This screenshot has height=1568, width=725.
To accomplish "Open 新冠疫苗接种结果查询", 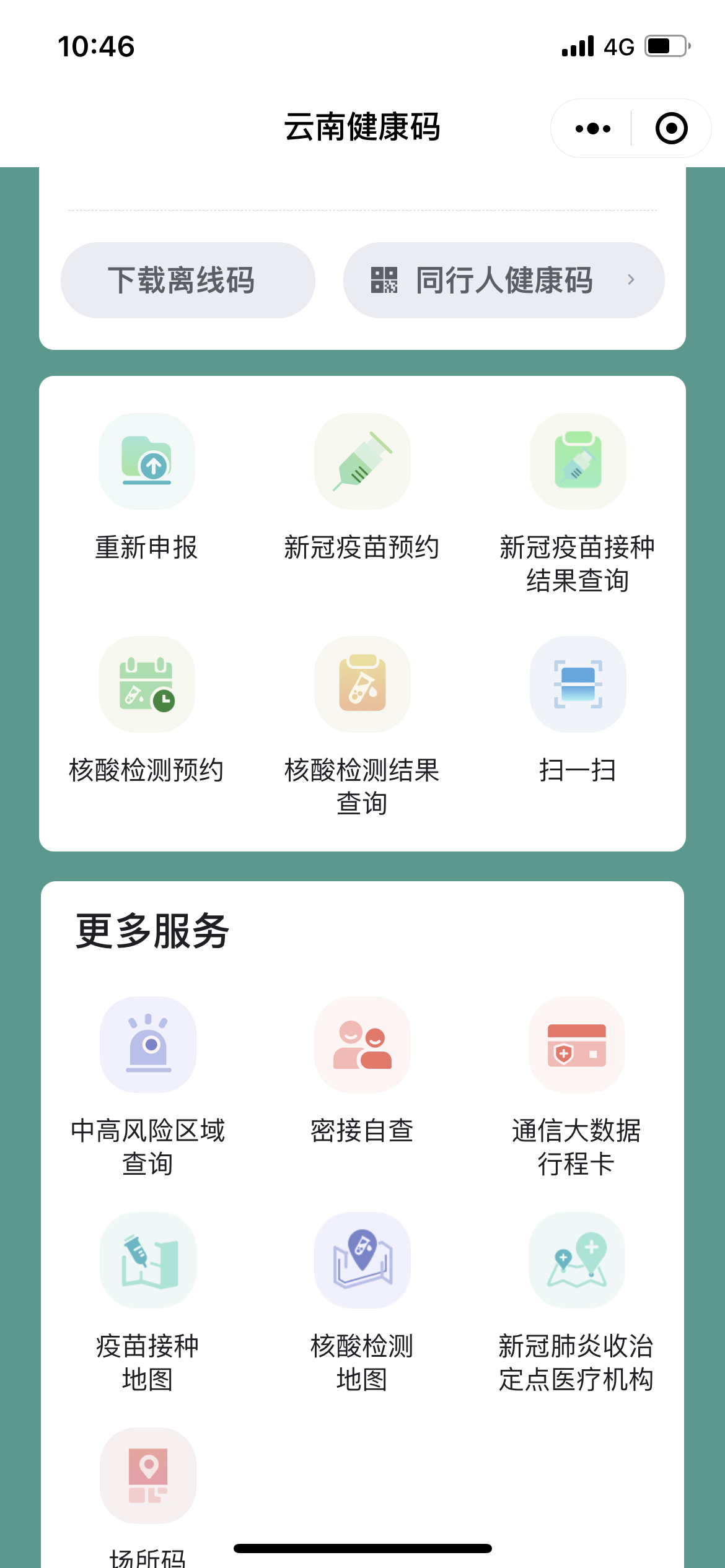I will click(x=578, y=461).
